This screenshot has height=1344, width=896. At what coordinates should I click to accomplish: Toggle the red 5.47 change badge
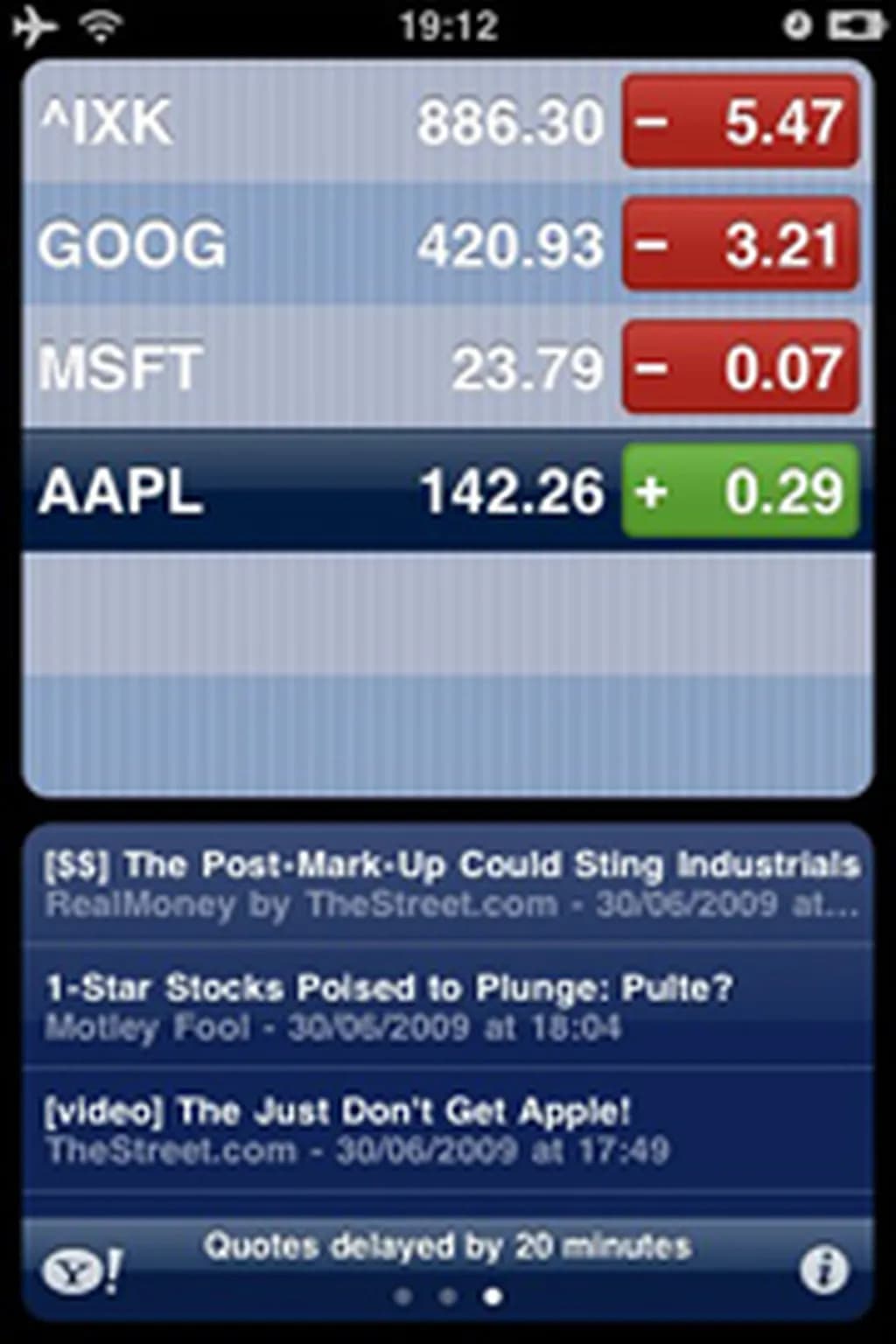(740, 122)
